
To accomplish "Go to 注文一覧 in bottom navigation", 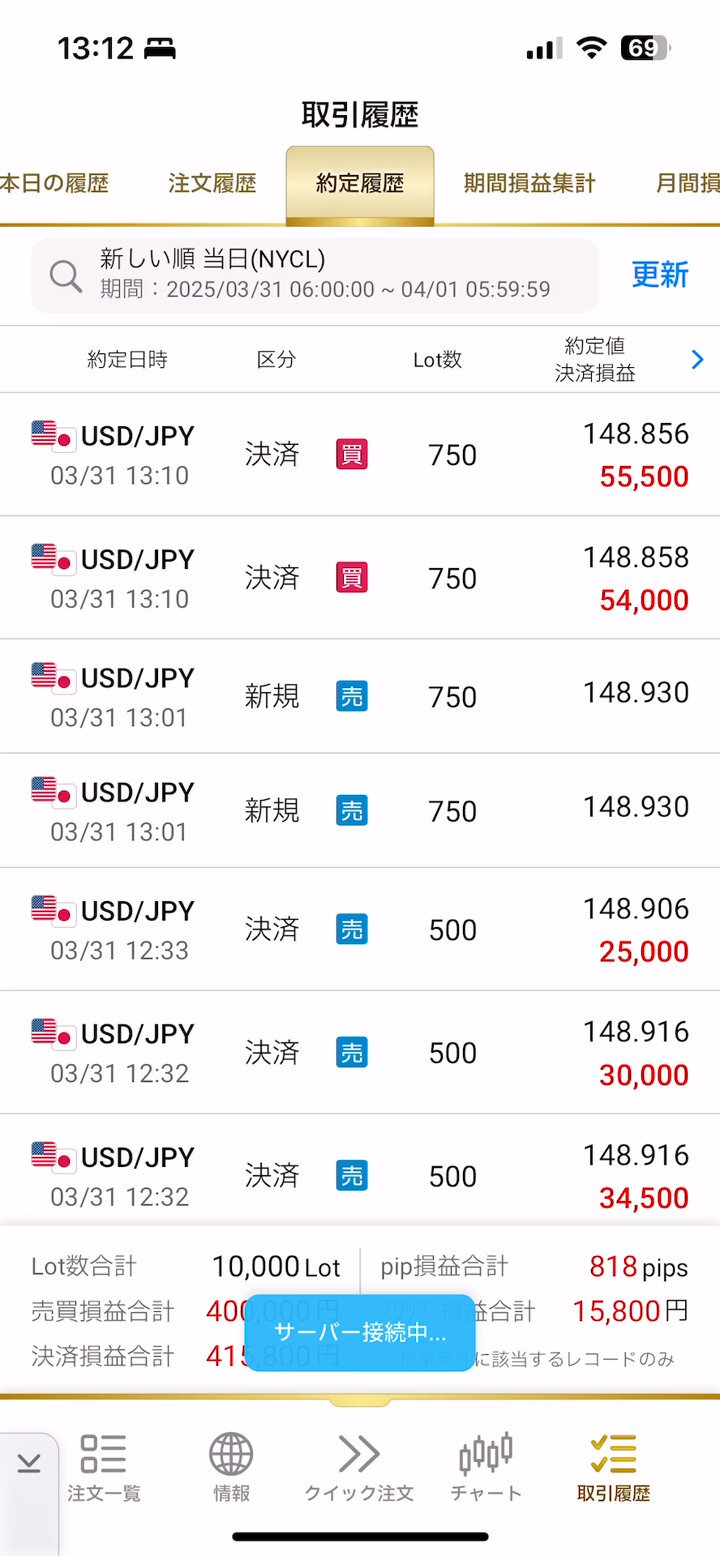I will pyautogui.click(x=104, y=1467).
